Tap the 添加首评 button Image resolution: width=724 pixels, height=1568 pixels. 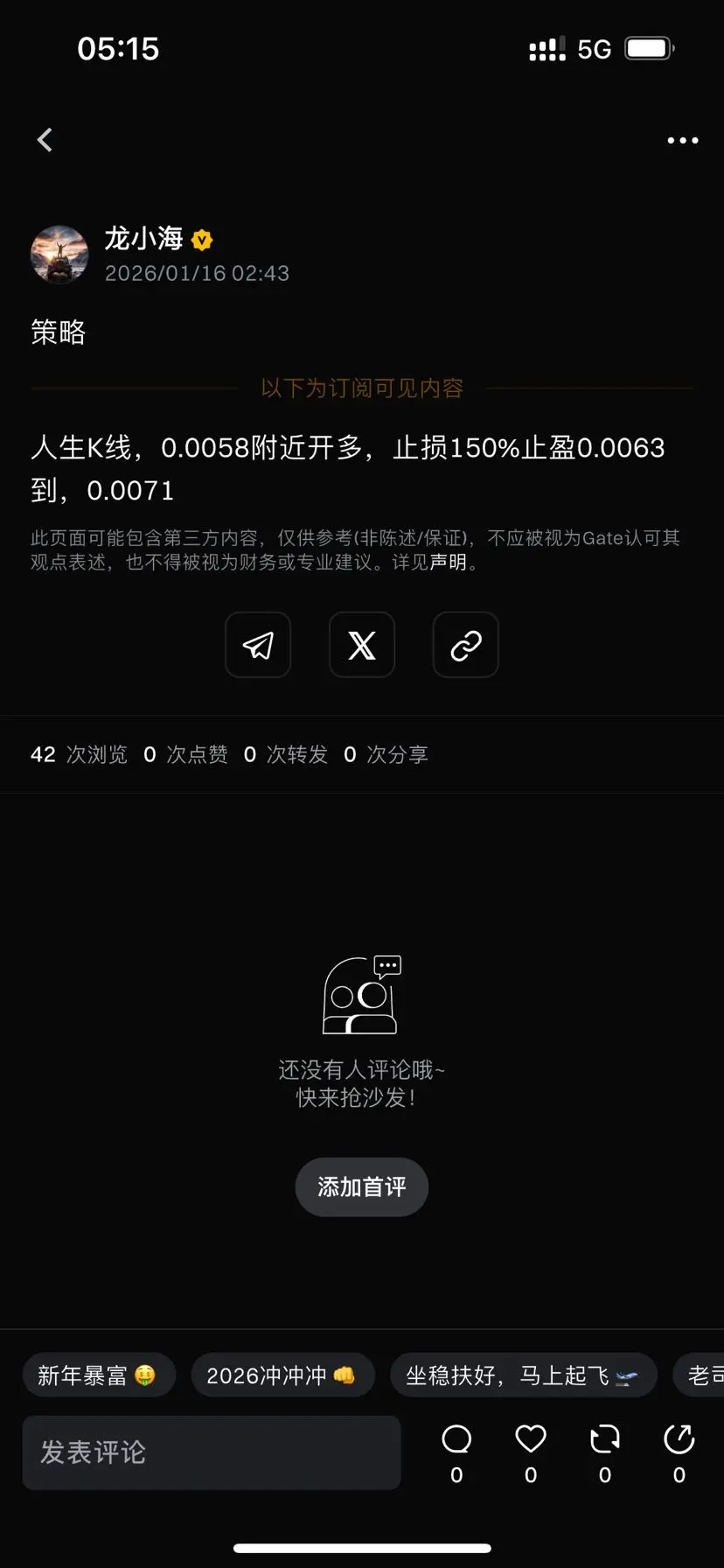tap(361, 1186)
